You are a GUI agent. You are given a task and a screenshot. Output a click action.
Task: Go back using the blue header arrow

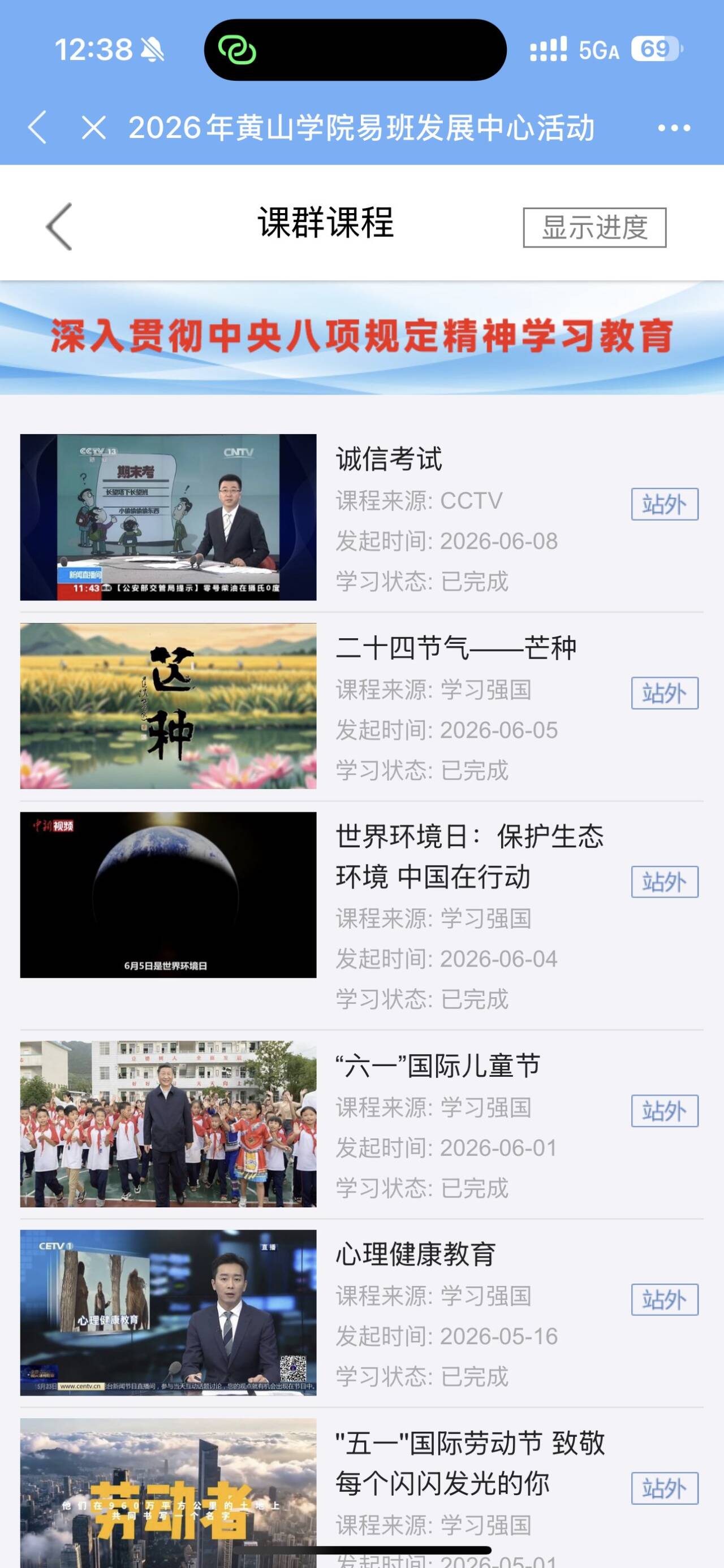tap(38, 128)
